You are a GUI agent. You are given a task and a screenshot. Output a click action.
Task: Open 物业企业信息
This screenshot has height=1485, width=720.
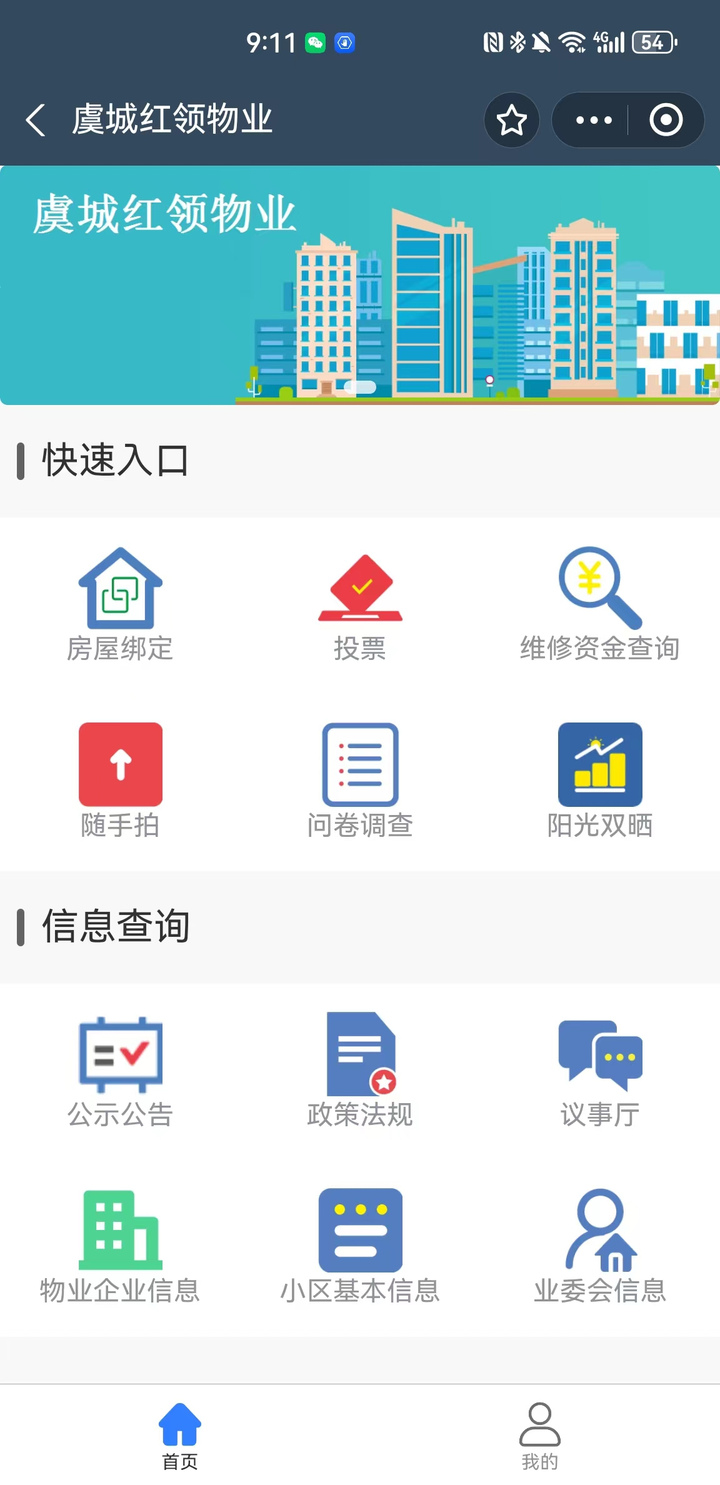(x=120, y=1245)
